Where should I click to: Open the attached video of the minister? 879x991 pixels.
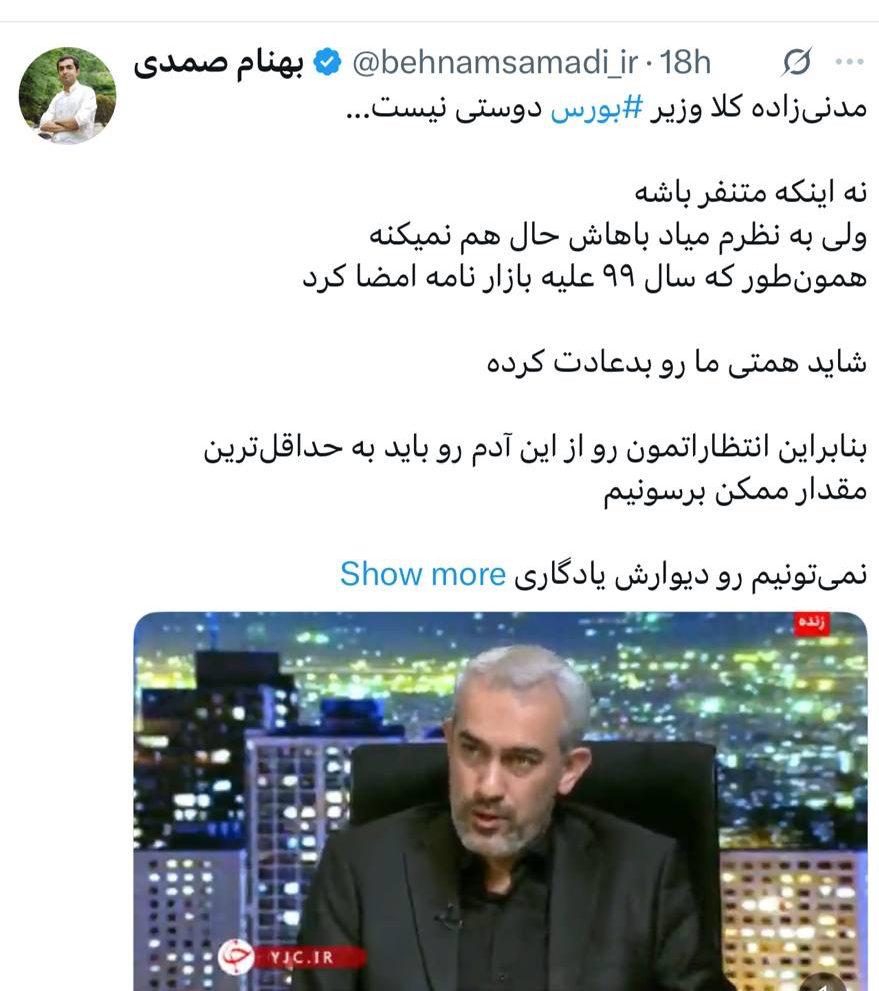pos(500,800)
